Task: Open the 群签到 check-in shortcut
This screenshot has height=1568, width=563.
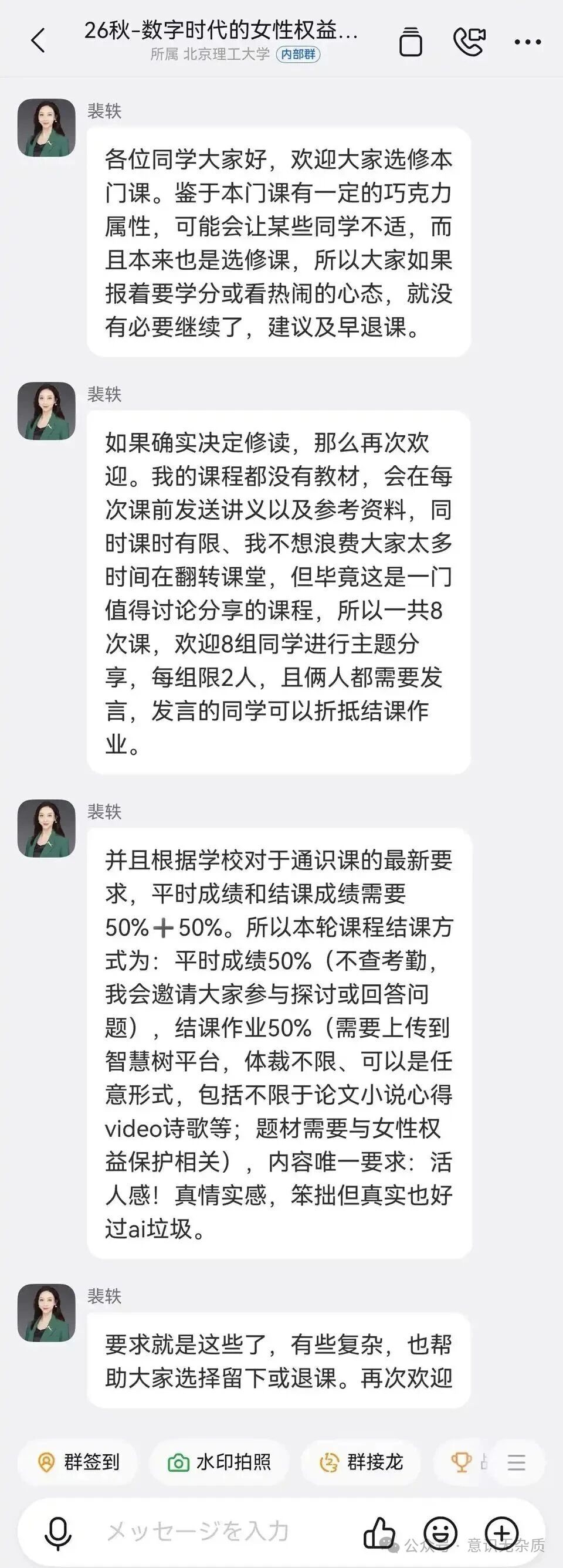Action: click(78, 1462)
